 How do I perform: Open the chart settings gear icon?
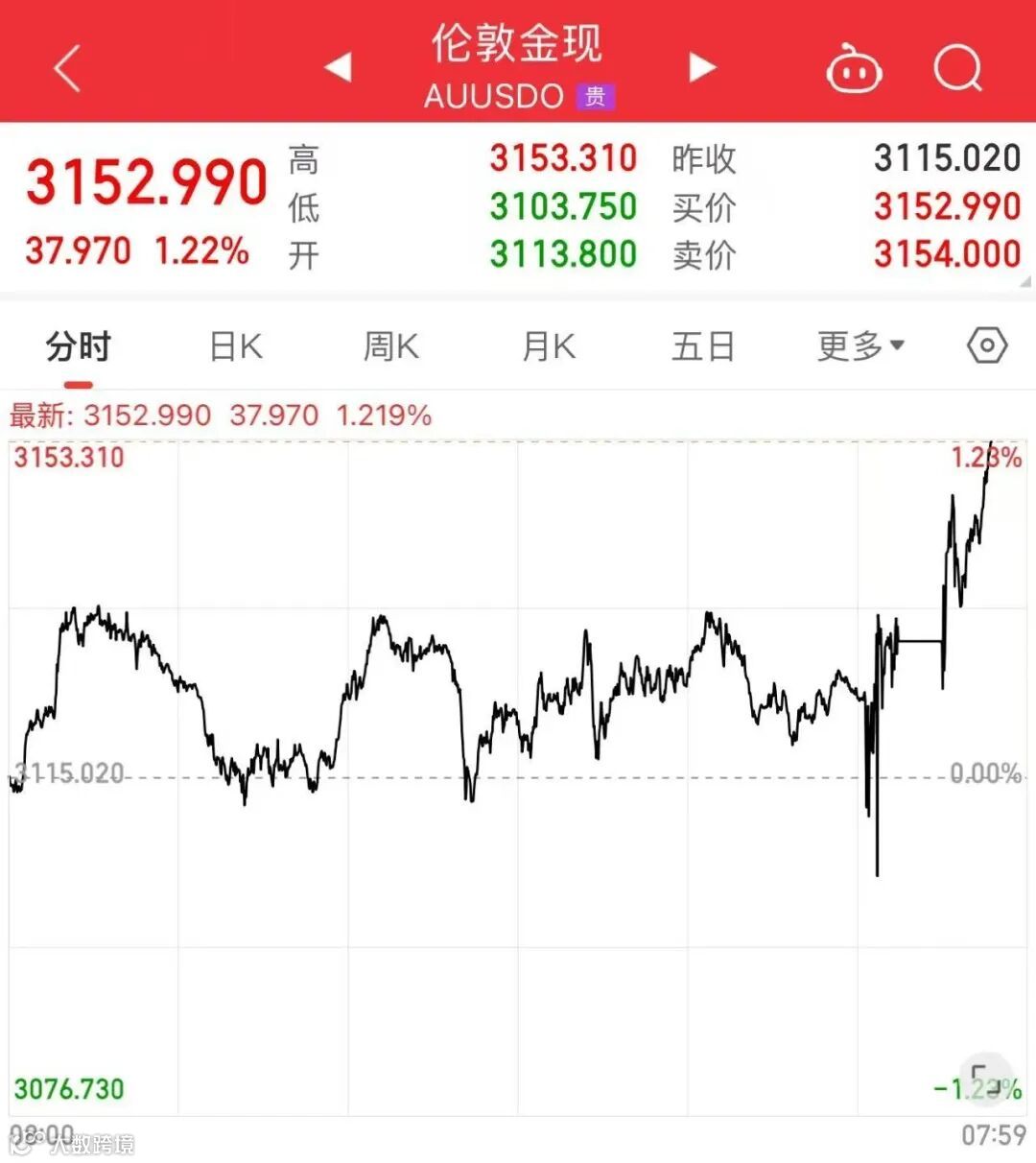(986, 345)
